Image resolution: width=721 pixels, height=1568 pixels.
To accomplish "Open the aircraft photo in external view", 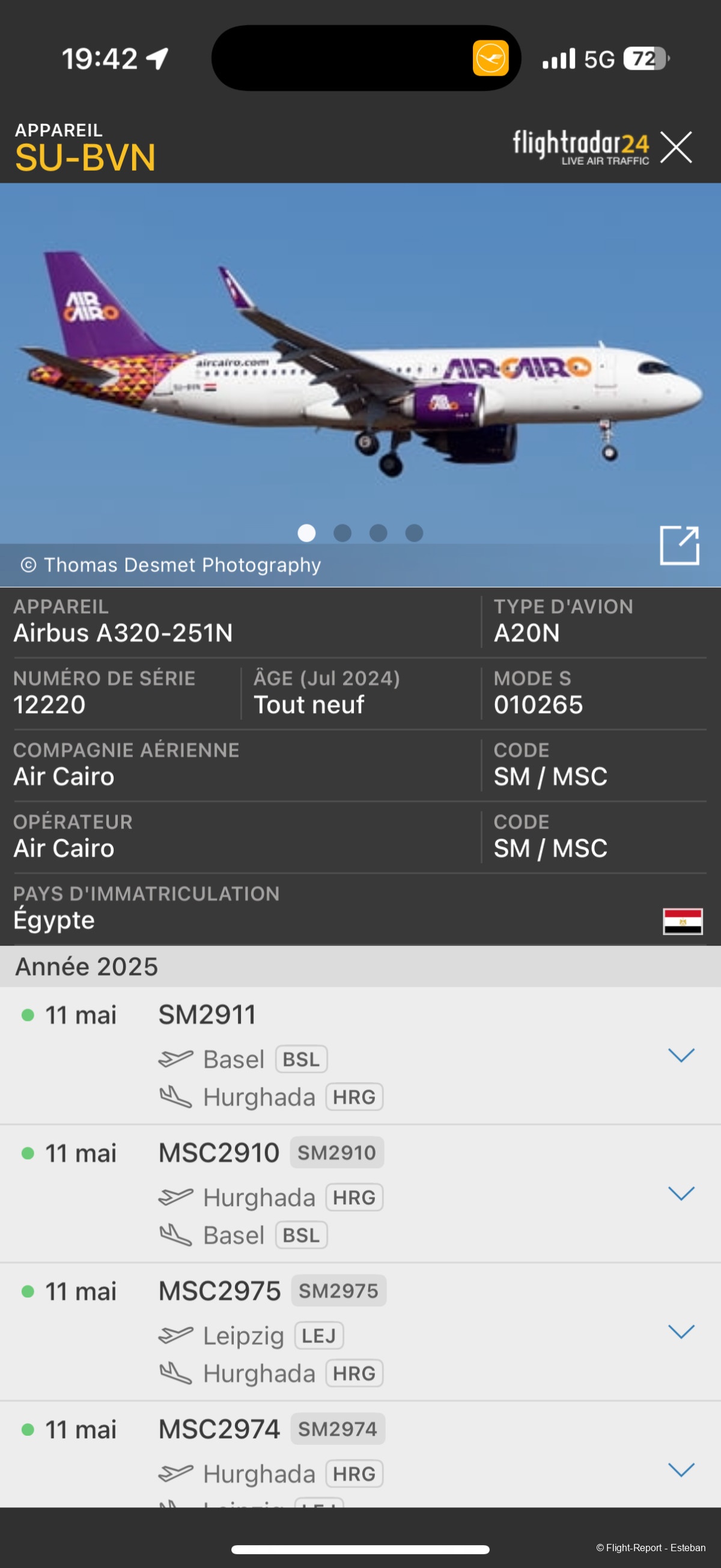I will tap(679, 545).
